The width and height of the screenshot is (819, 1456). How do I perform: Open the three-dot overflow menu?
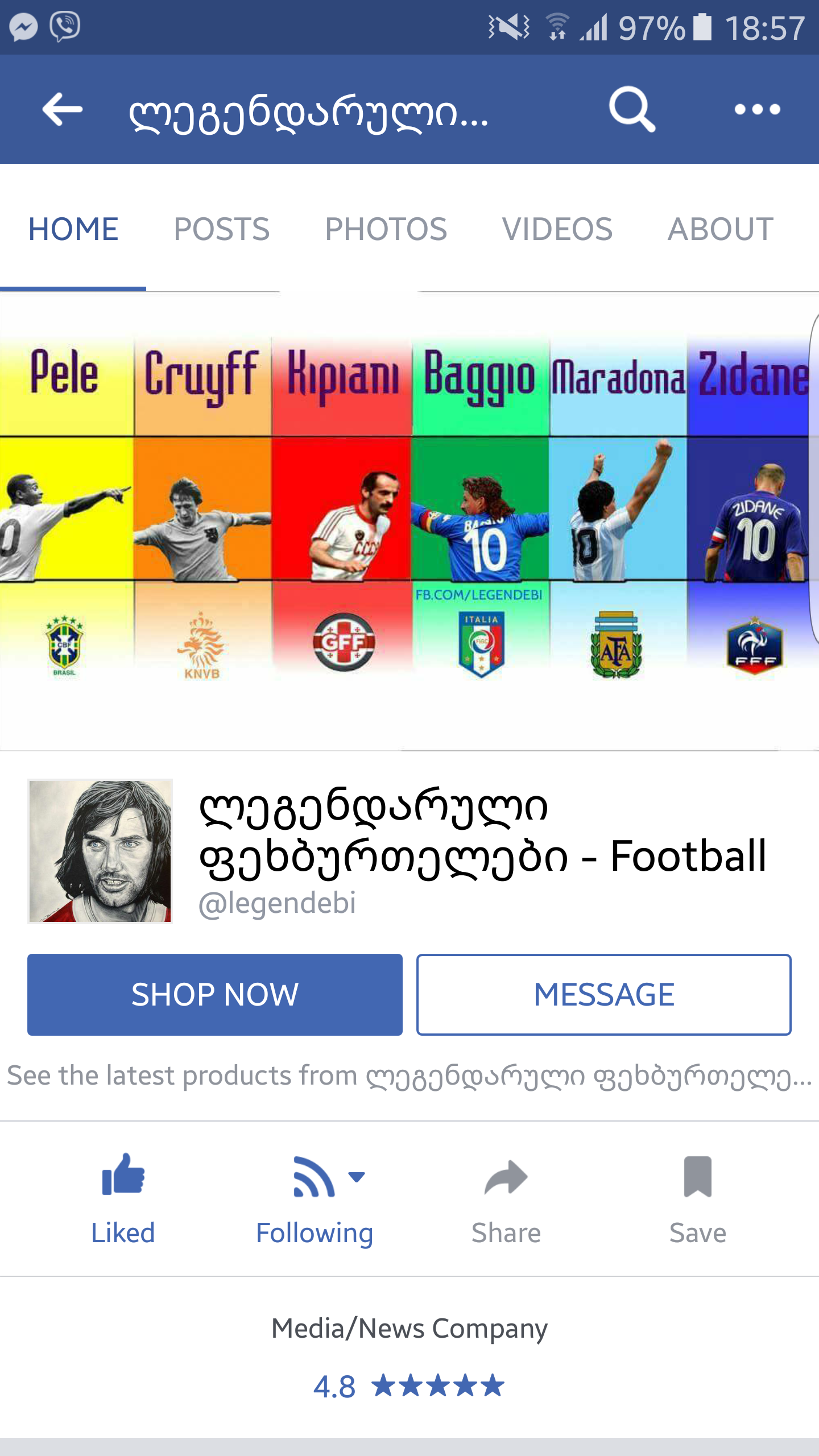pyautogui.click(x=757, y=109)
